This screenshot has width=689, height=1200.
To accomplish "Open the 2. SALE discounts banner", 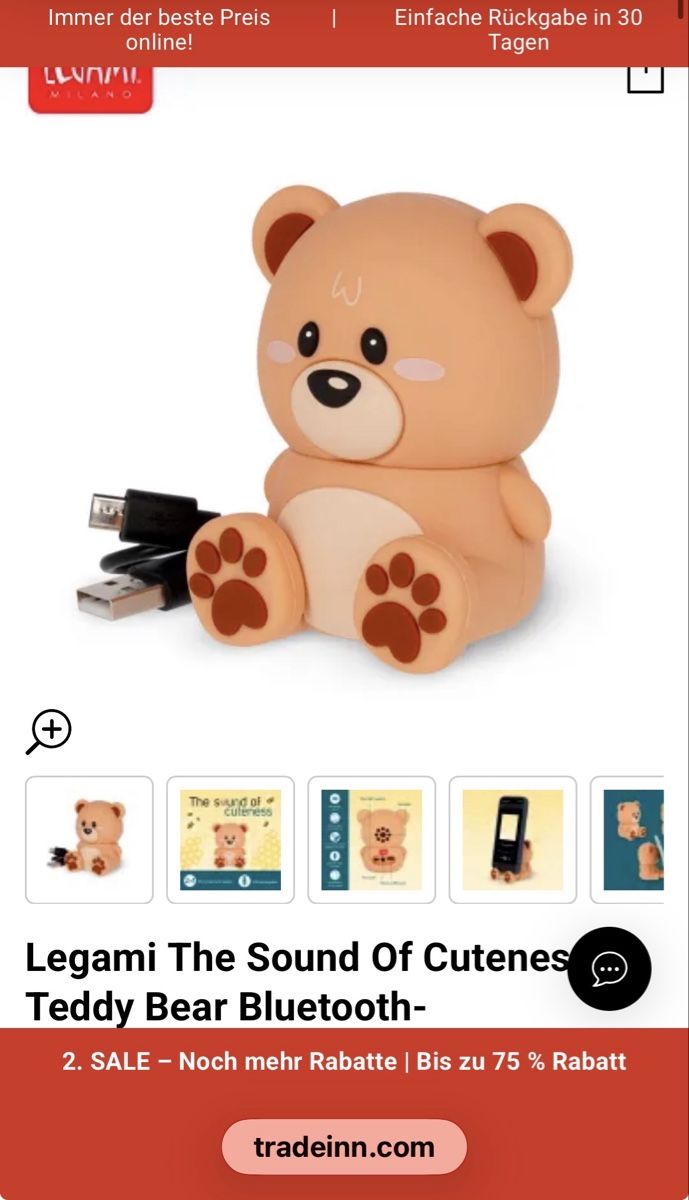I will [x=344, y=1061].
